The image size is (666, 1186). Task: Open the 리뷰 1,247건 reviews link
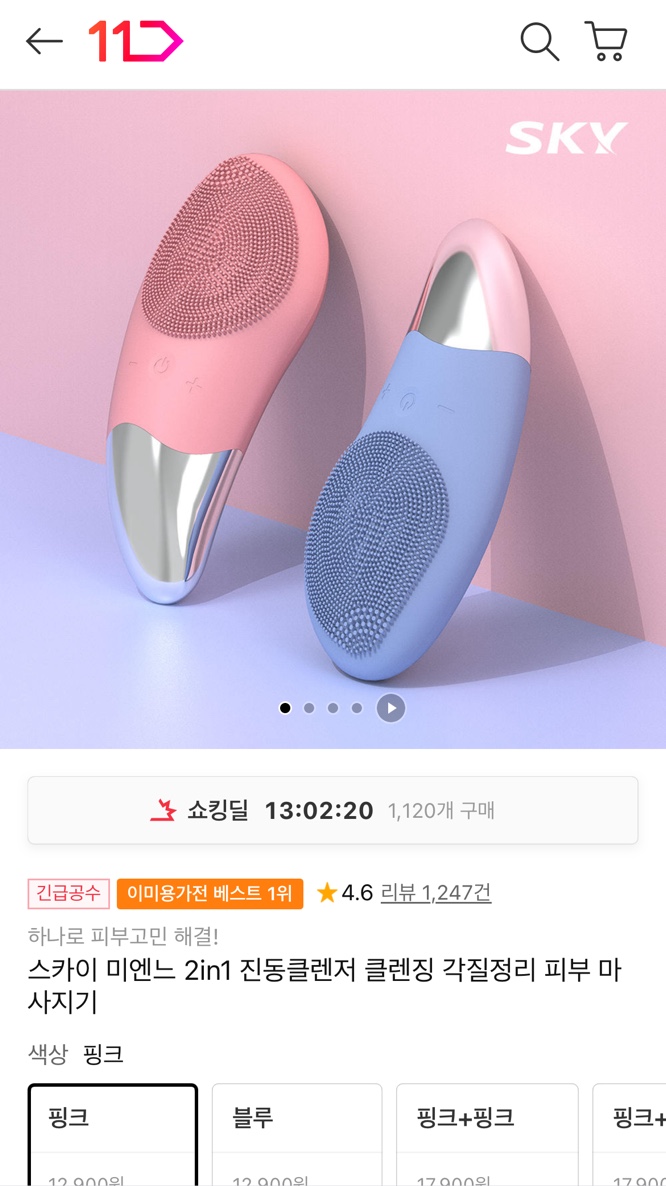pyautogui.click(x=436, y=893)
